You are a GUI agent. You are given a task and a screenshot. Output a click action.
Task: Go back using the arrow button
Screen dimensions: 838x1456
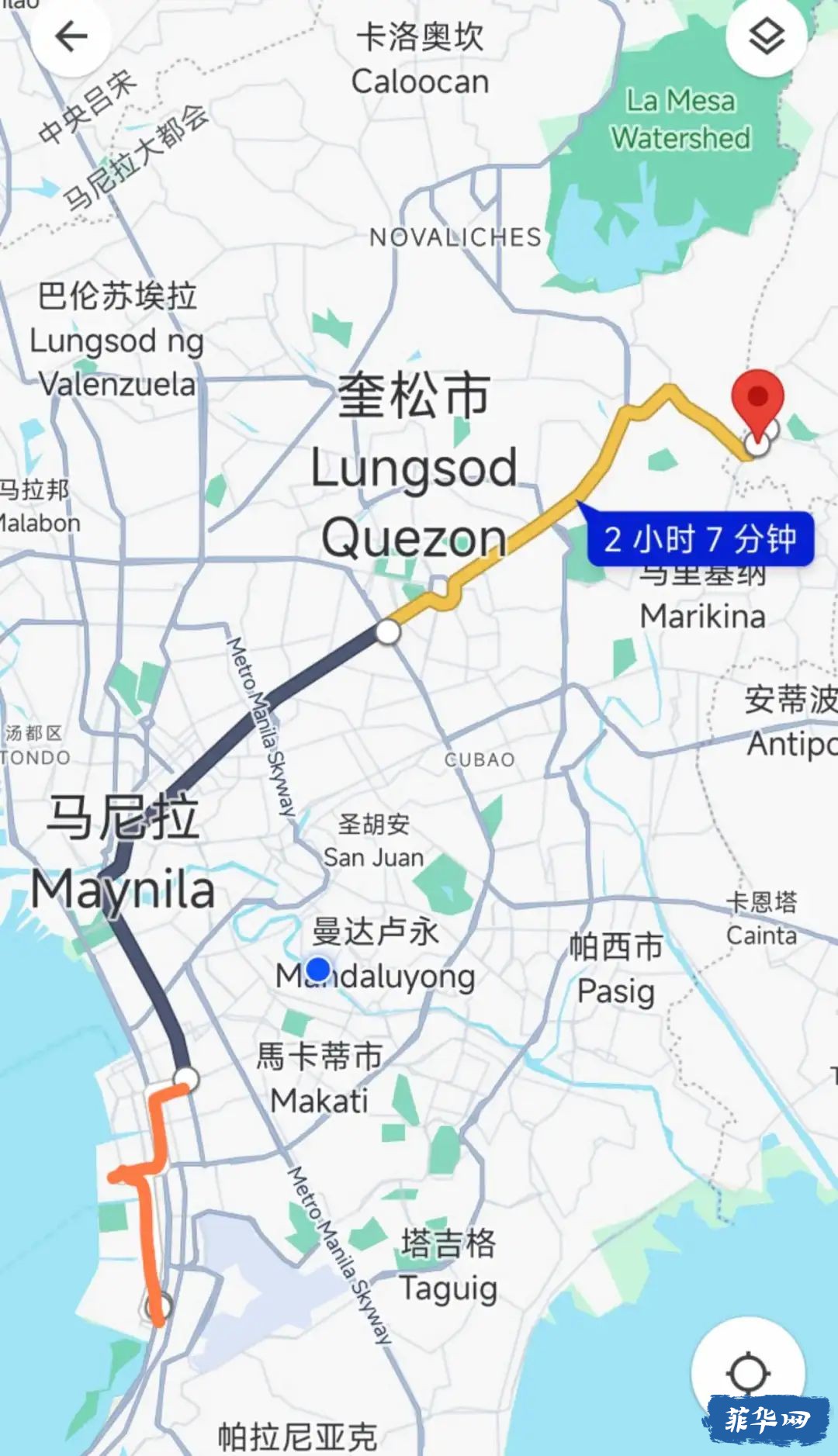71,36
